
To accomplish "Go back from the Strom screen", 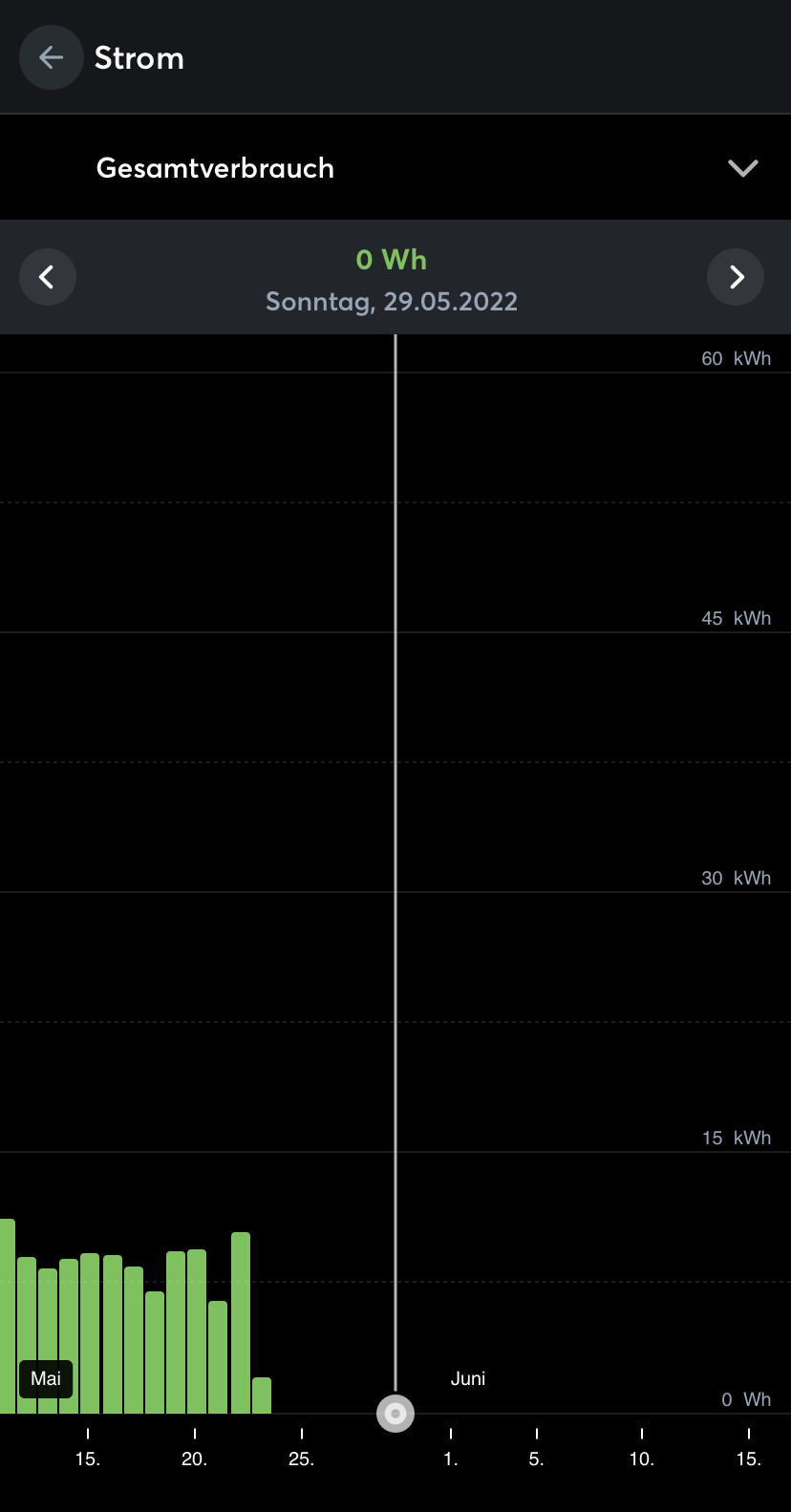I will pyautogui.click(x=51, y=58).
